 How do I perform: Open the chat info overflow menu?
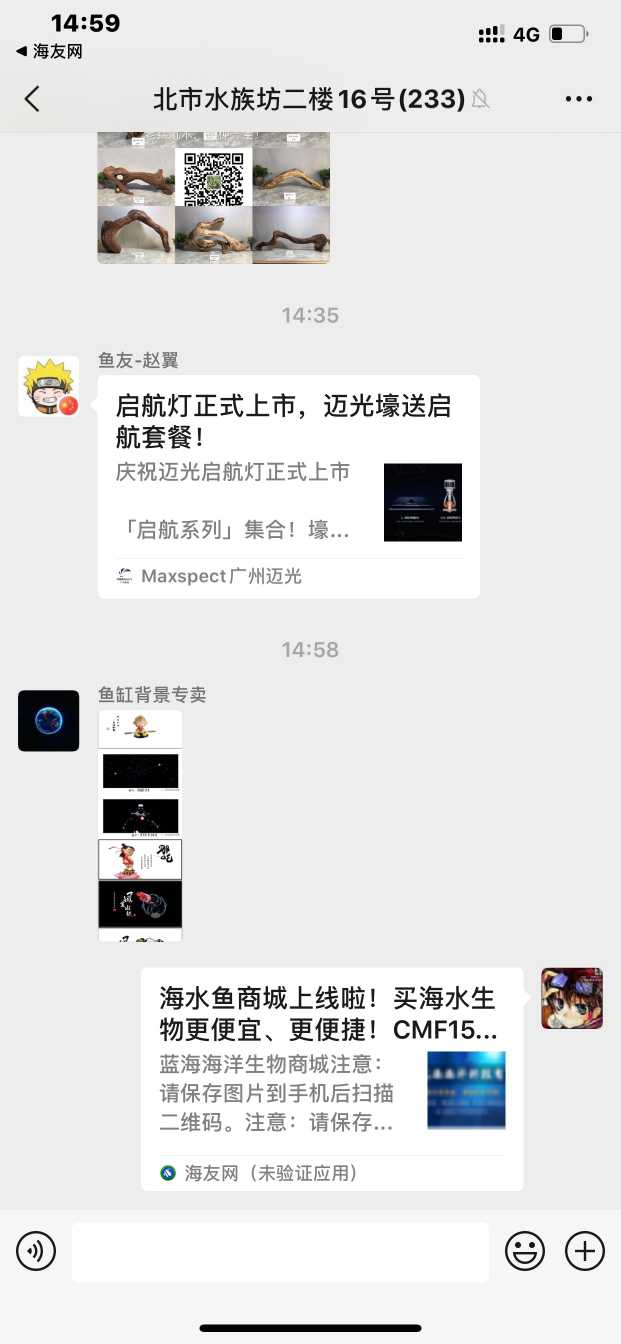click(579, 98)
